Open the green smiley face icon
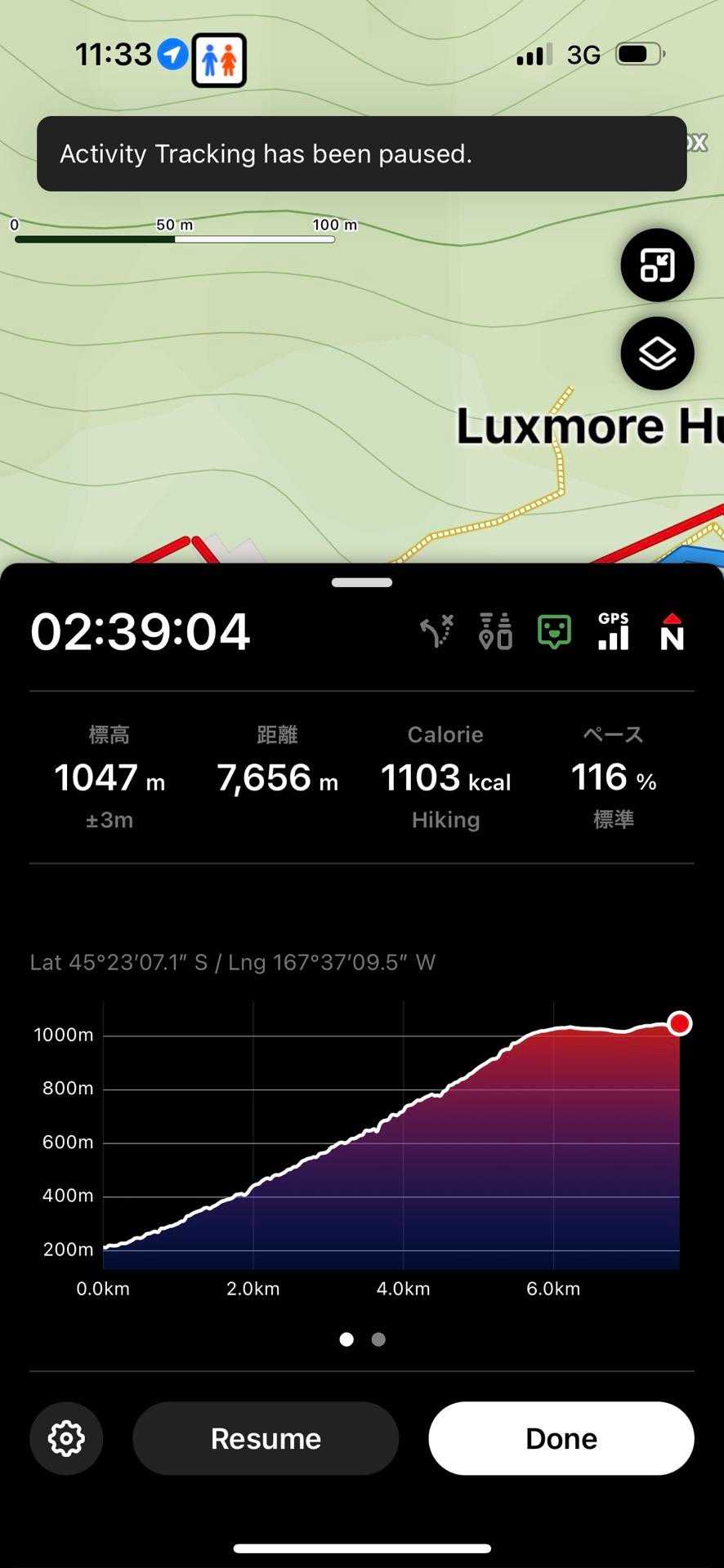 [554, 632]
